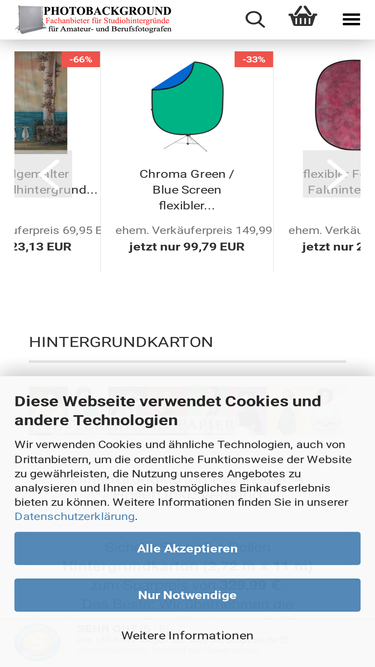Tap the Photobackground logo to go home
The height and width of the screenshot is (667, 375).
(x=94, y=20)
